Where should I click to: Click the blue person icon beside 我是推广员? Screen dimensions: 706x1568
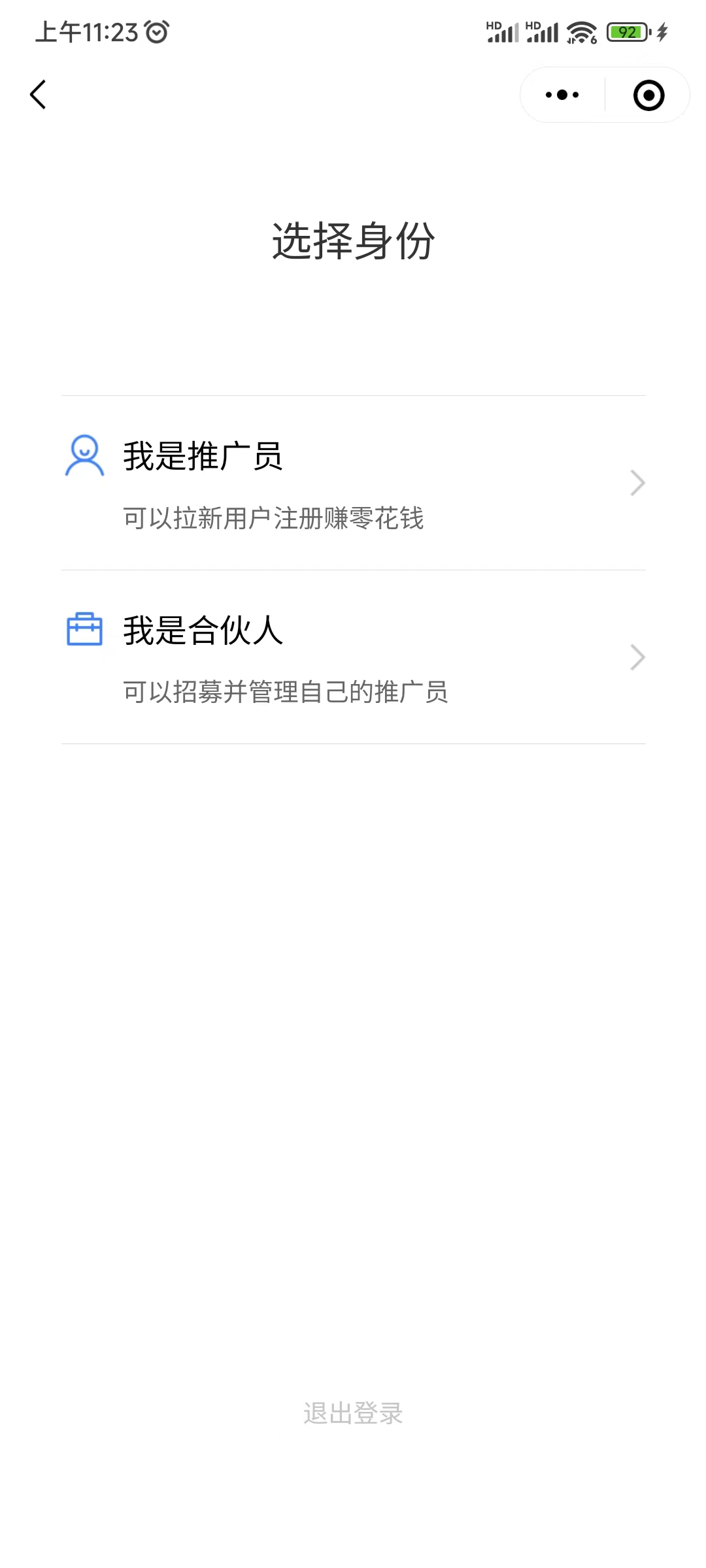(85, 456)
